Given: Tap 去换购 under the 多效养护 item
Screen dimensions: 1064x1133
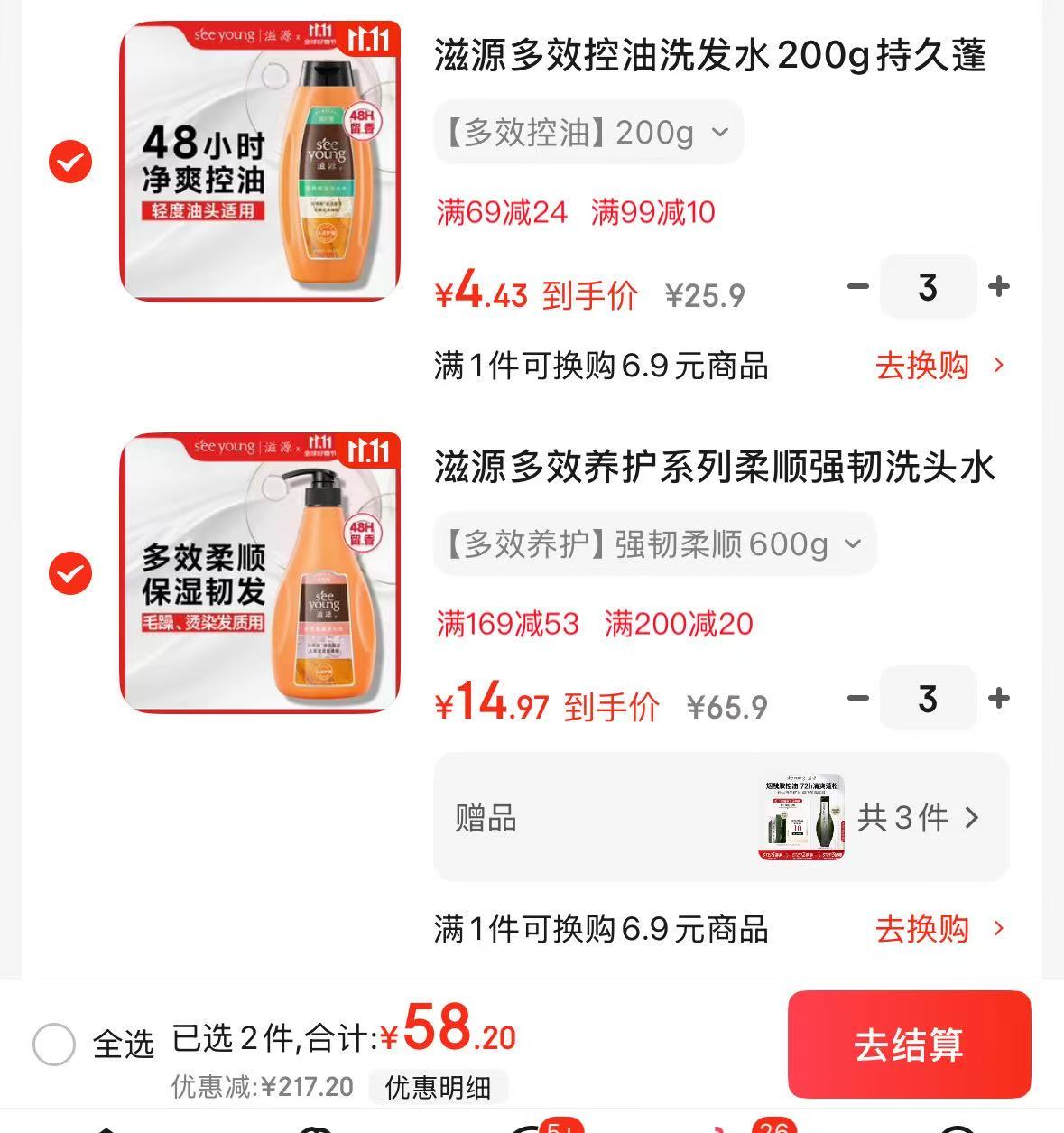Looking at the screenshot, I should click(939, 928).
